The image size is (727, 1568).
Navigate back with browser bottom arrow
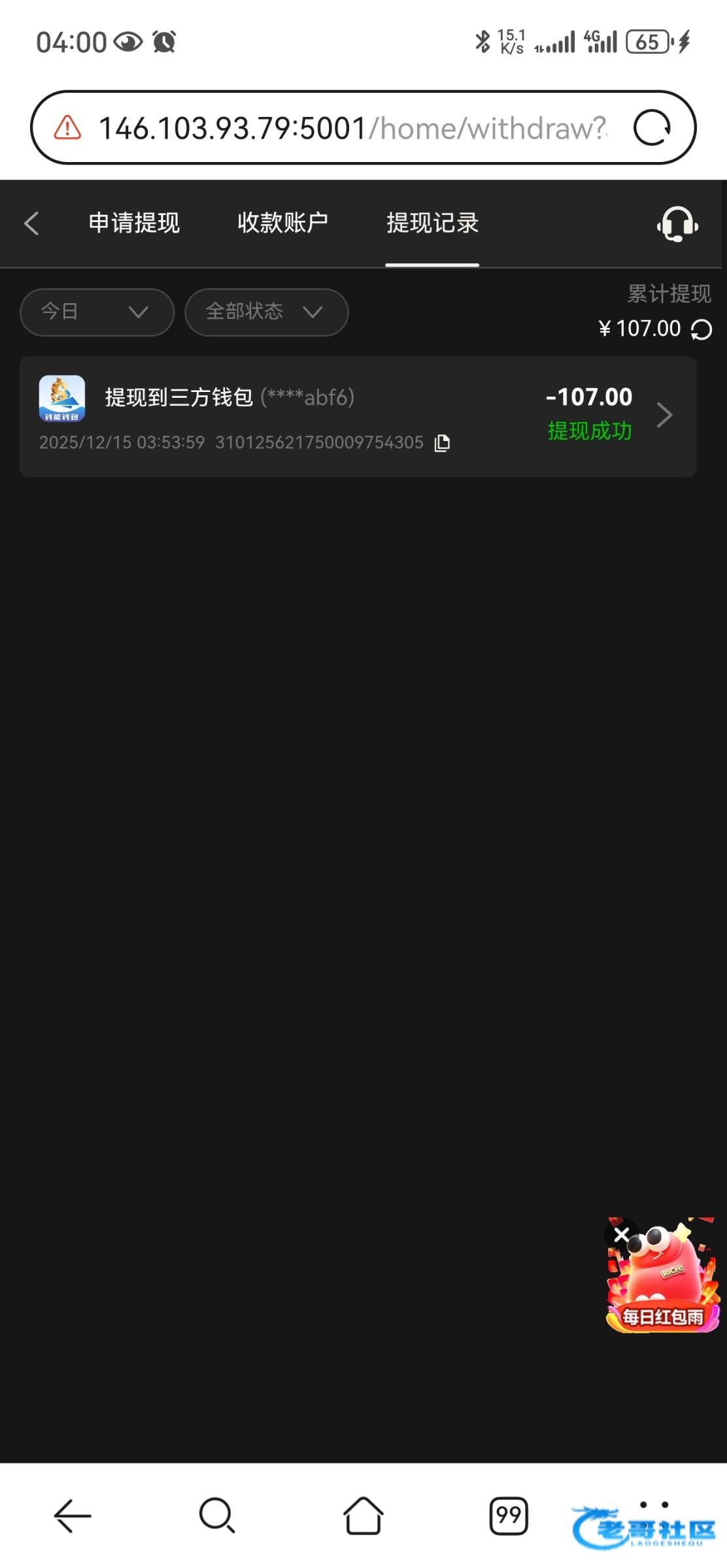pyautogui.click(x=72, y=1516)
